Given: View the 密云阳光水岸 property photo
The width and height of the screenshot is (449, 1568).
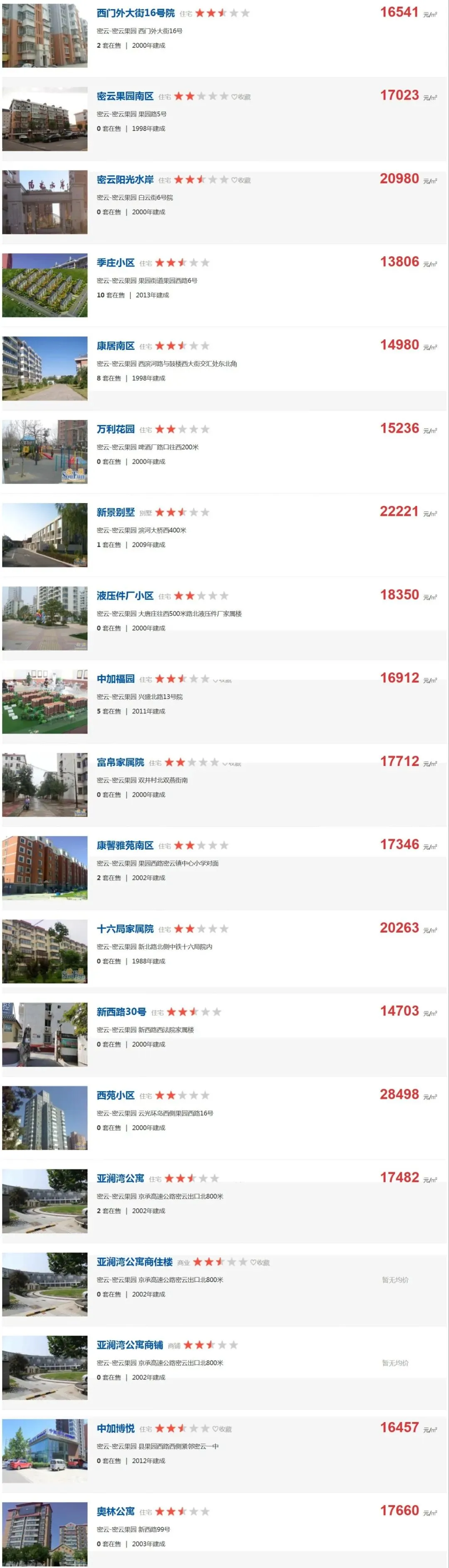Looking at the screenshot, I should point(45,202).
